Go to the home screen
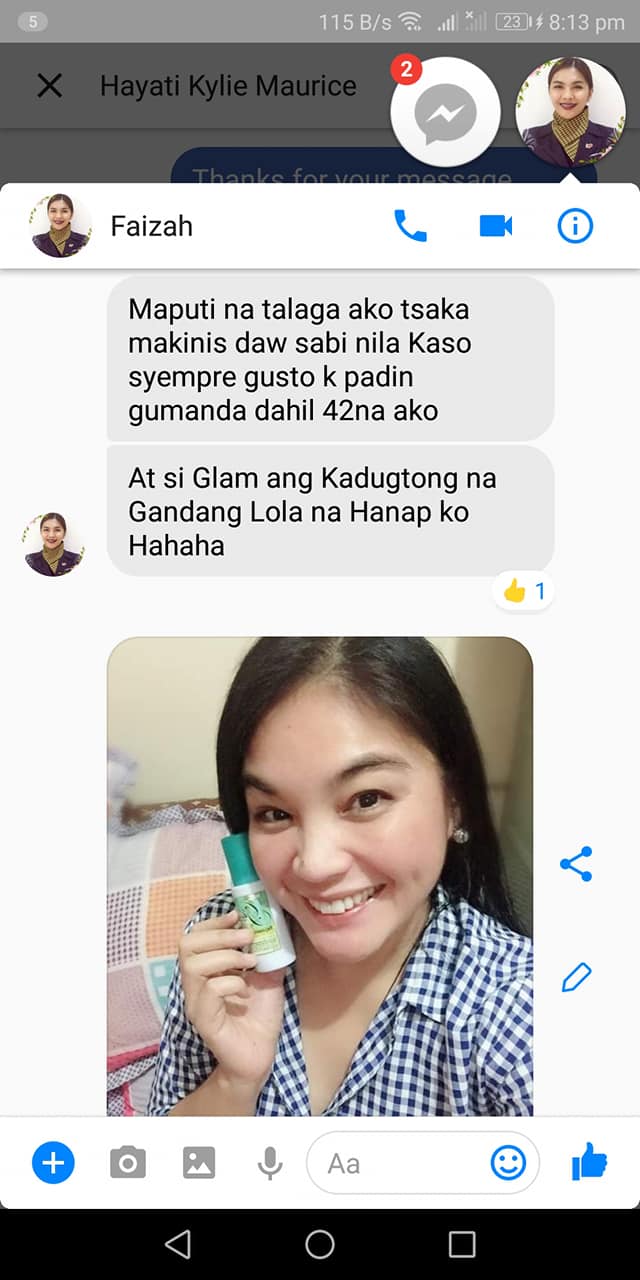This screenshot has height=1280, width=640. click(320, 1244)
